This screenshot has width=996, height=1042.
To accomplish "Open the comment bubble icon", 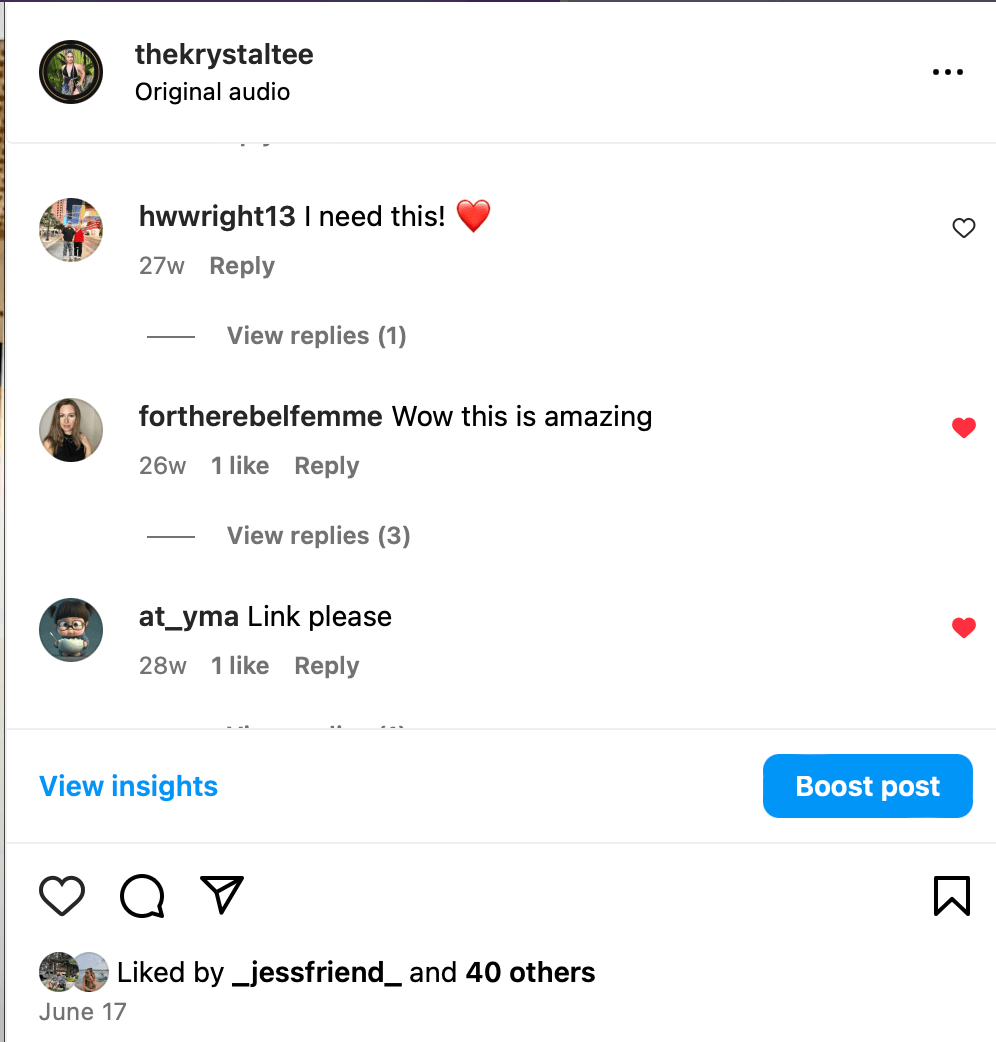I will click(x=142, y=896).
